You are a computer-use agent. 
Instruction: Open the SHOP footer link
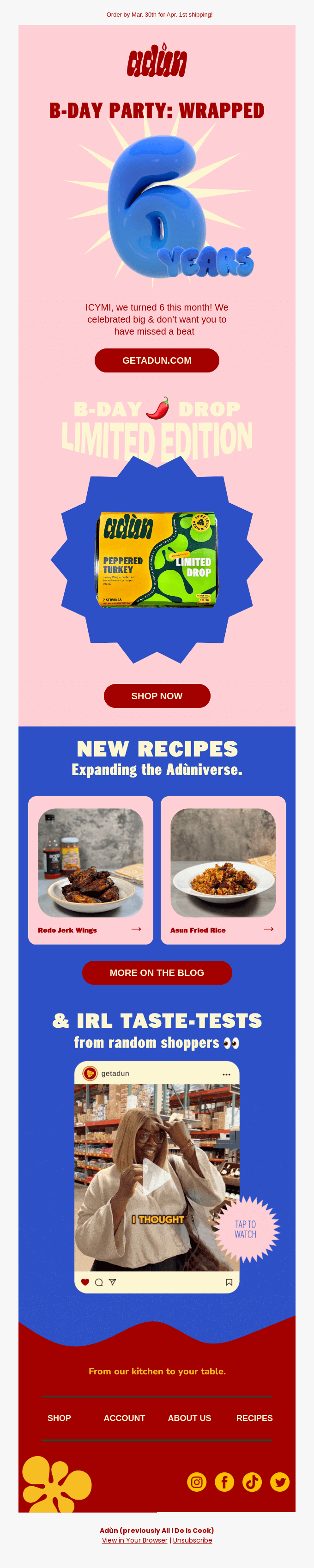(59, 1418)
